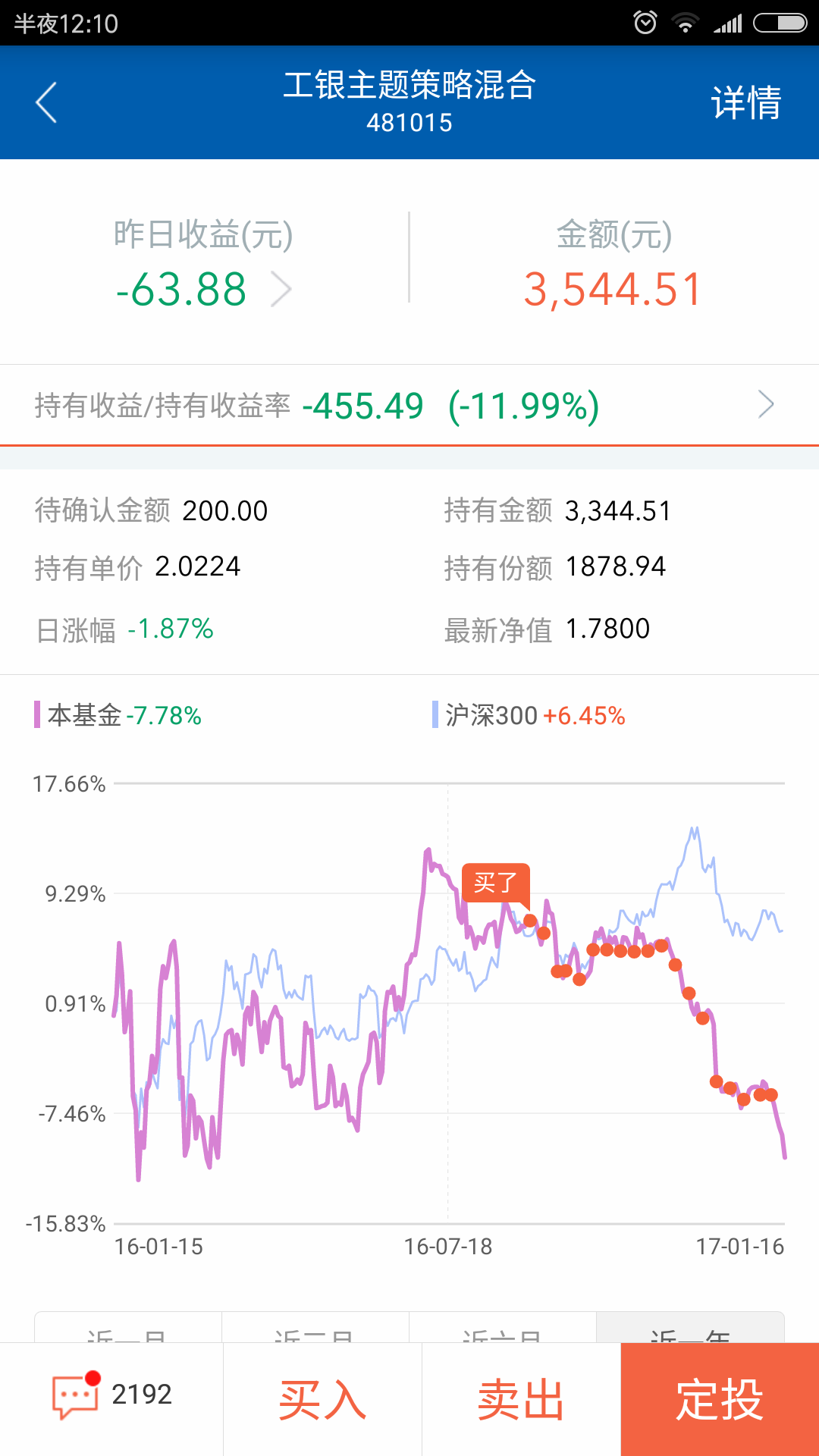Expand the 持有收益/持有收益率 row

tap(766, 406)
